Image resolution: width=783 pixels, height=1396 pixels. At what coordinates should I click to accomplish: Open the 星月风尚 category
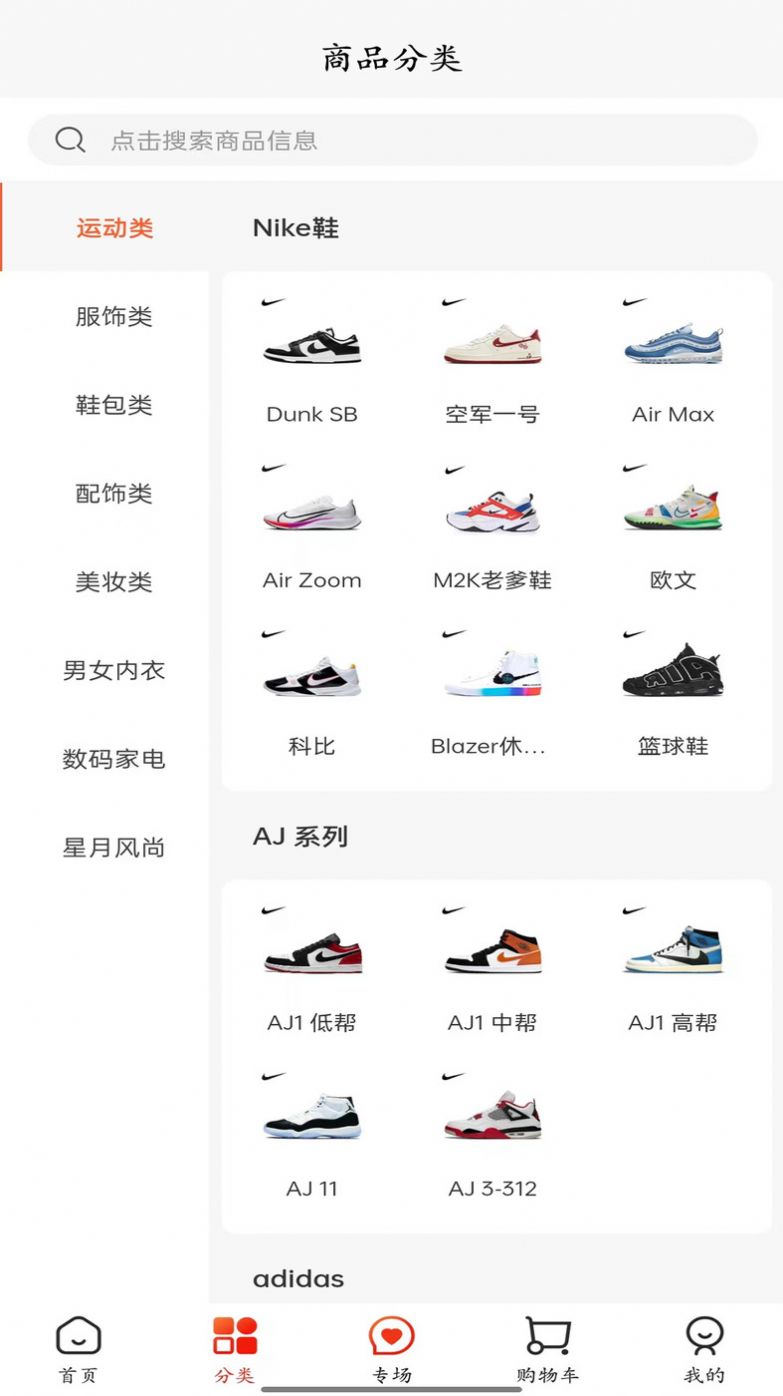pos(114,848)
